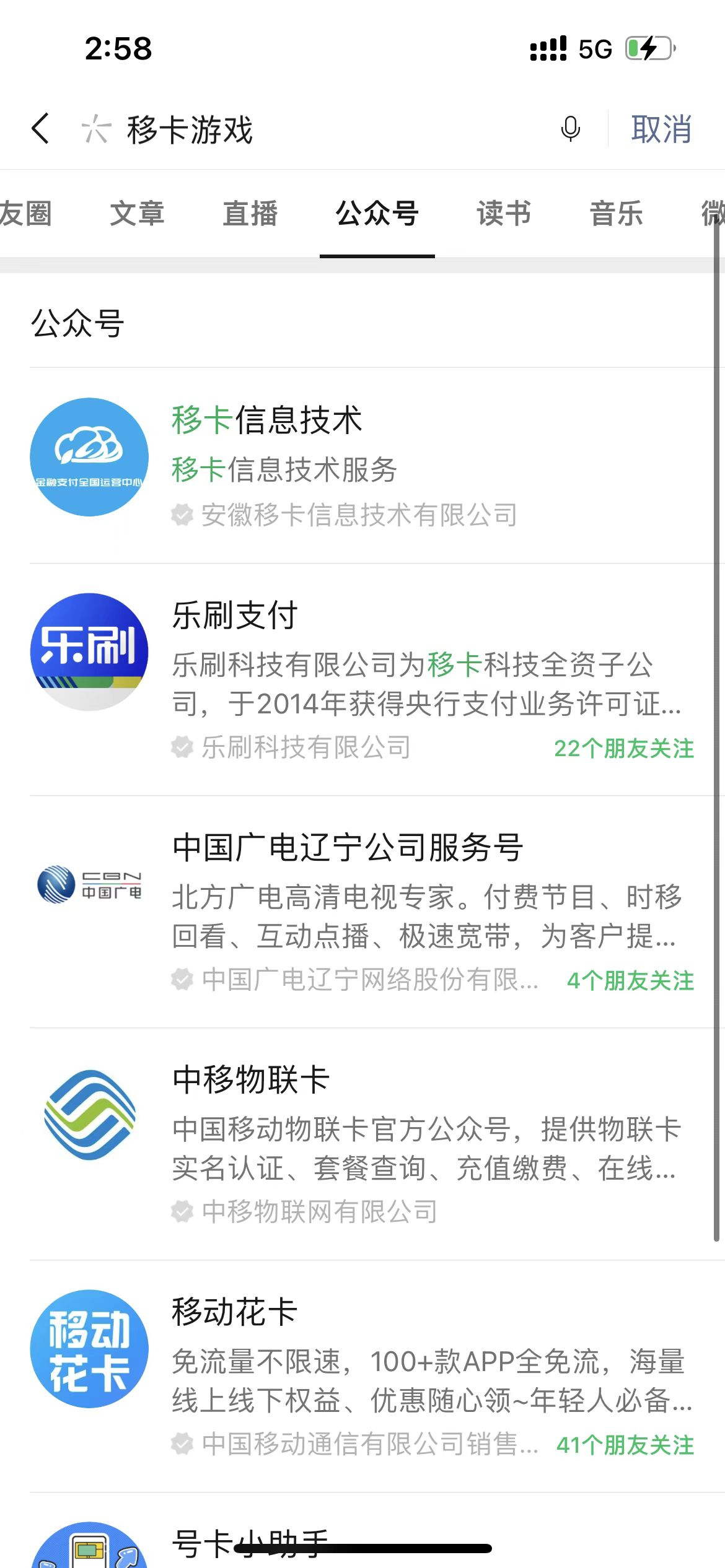Go back using the left arrow
Image resolution: width=725 pixels, height=1568 pixels.
41,129
